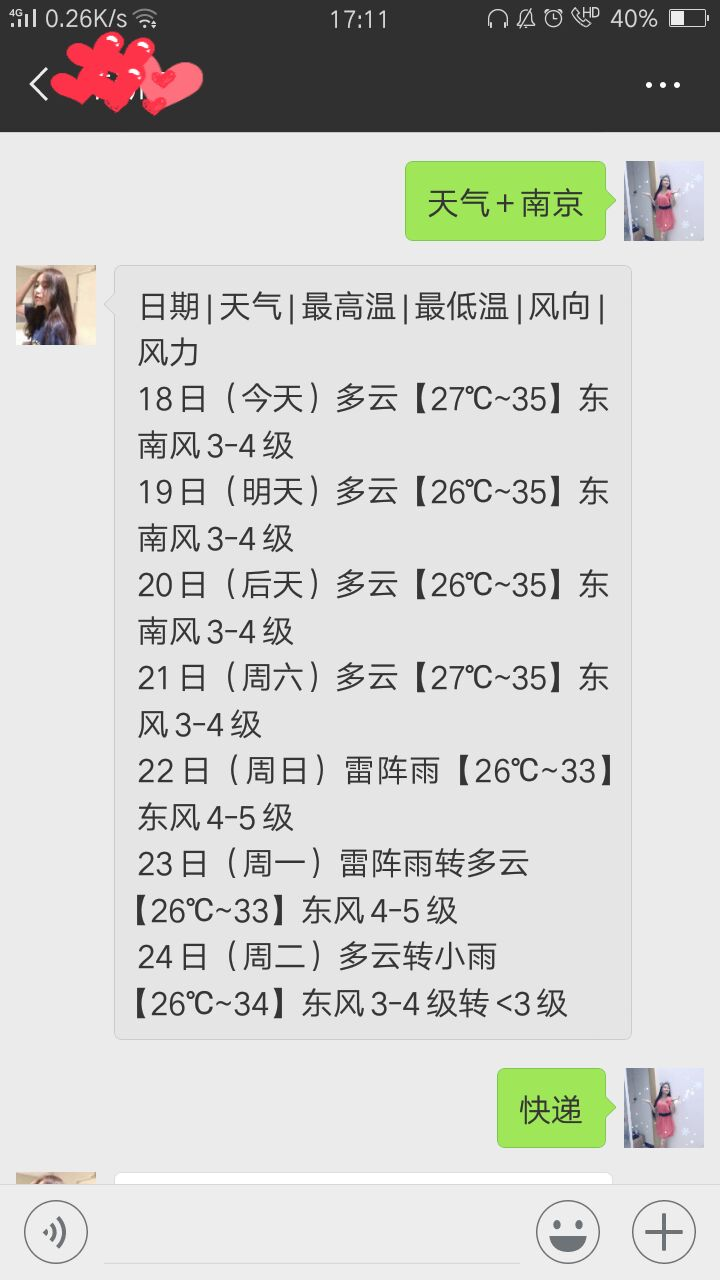Viewport: 720px width, 1280px height.
Task: Switch to voice message input
Action: coord(56,1232)
